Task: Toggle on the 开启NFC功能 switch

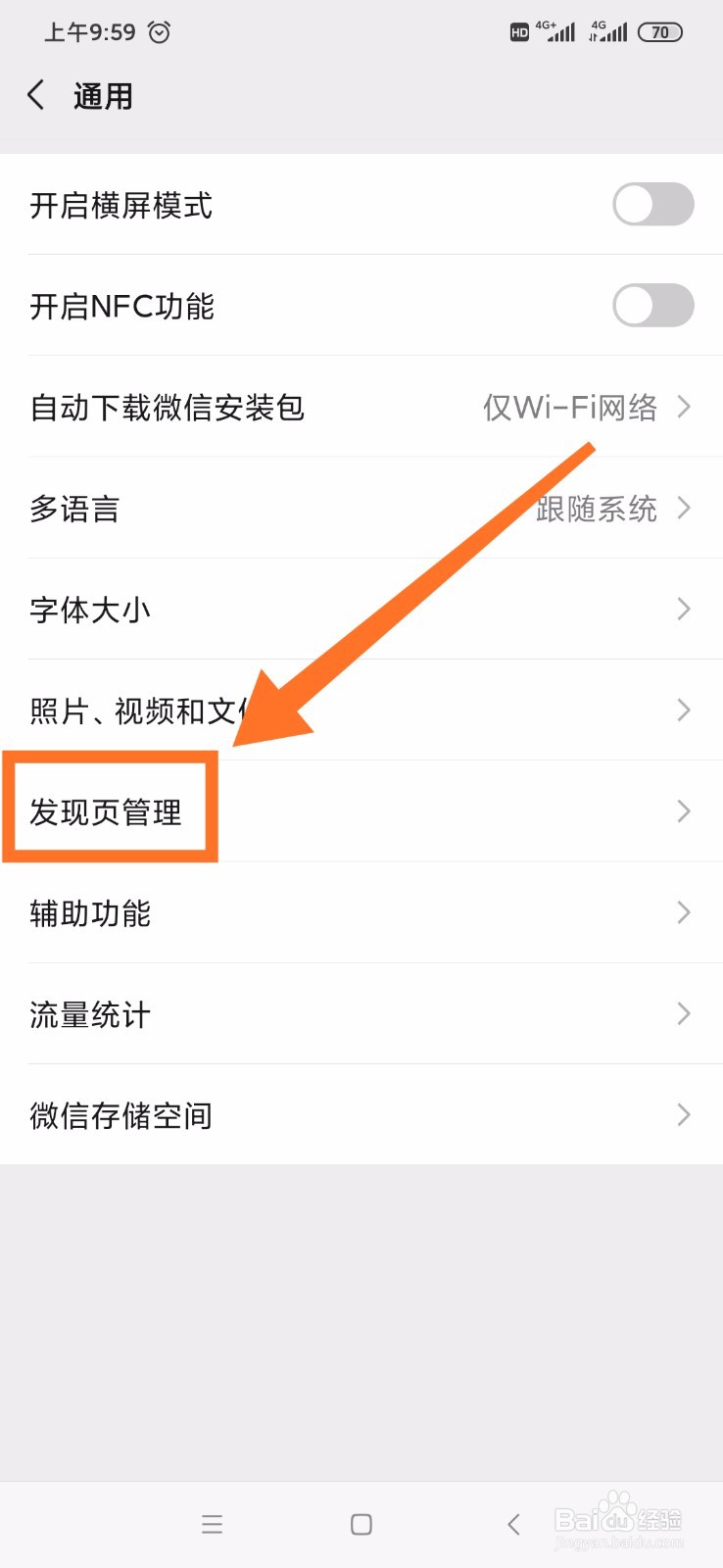Action: [x=652, y=306]
